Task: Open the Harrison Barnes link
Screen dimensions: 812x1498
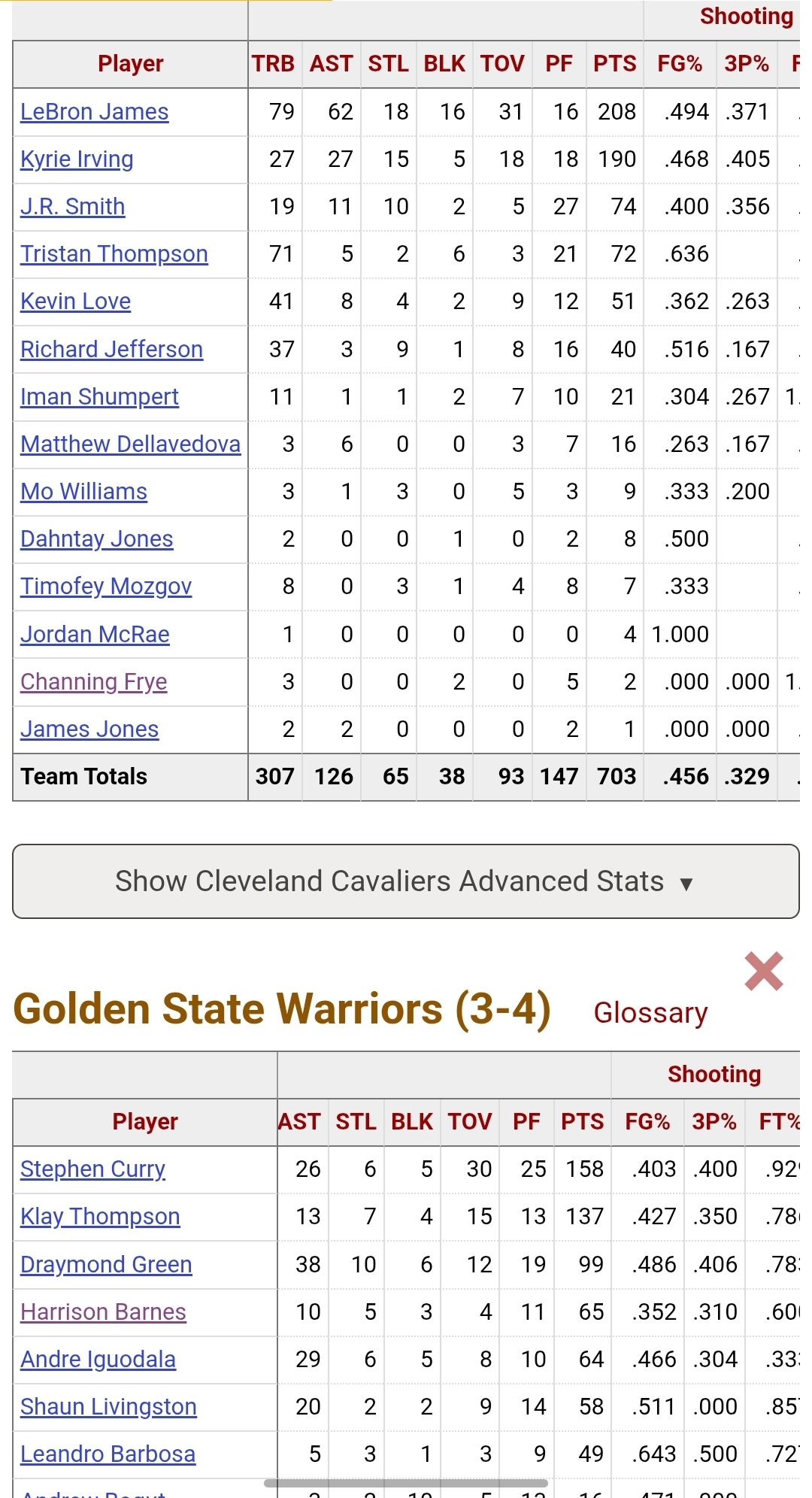Action: coord(103,1312)
